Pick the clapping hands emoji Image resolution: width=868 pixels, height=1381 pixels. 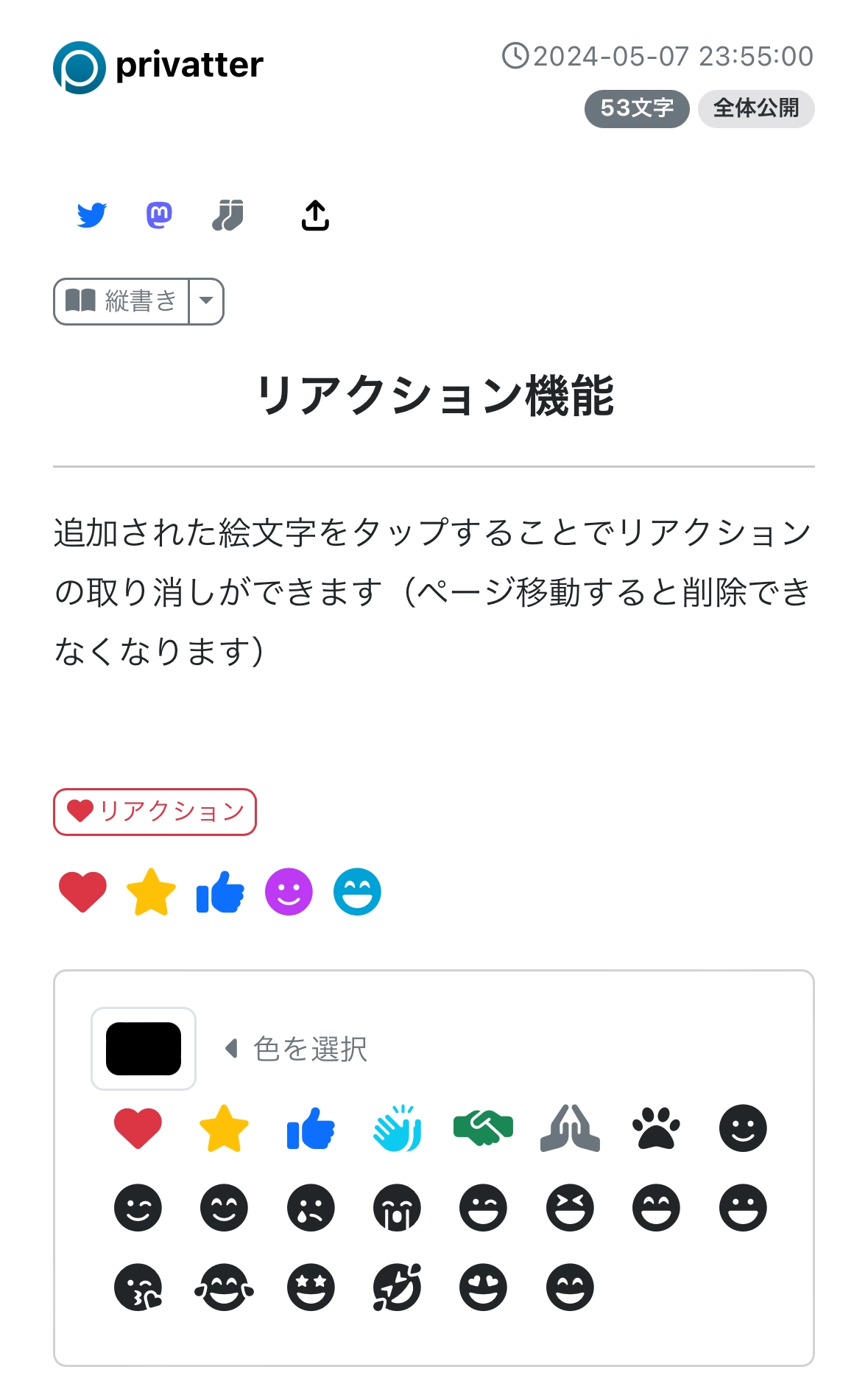(x=397, y=1128)
